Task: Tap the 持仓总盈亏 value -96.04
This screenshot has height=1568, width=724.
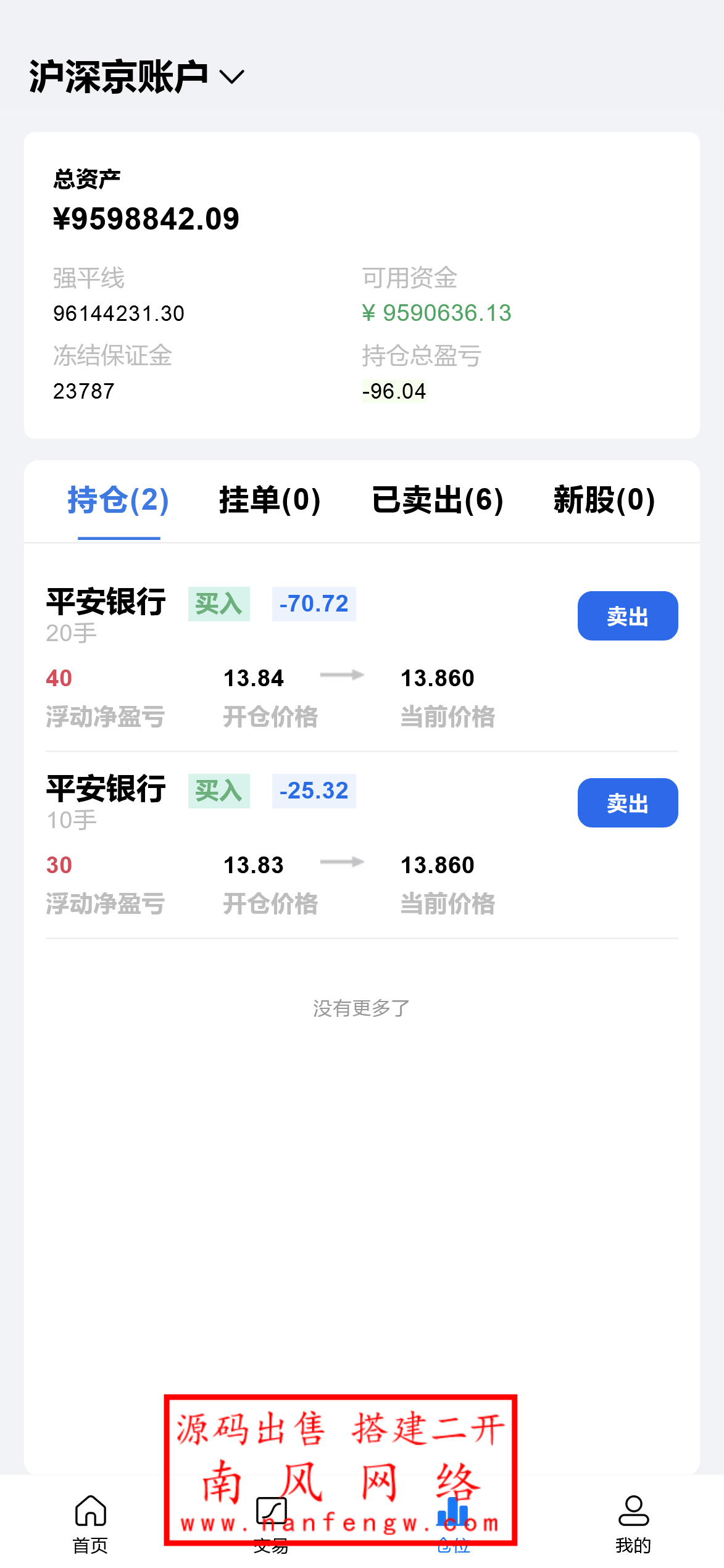Action: click(x=393, y=391)
